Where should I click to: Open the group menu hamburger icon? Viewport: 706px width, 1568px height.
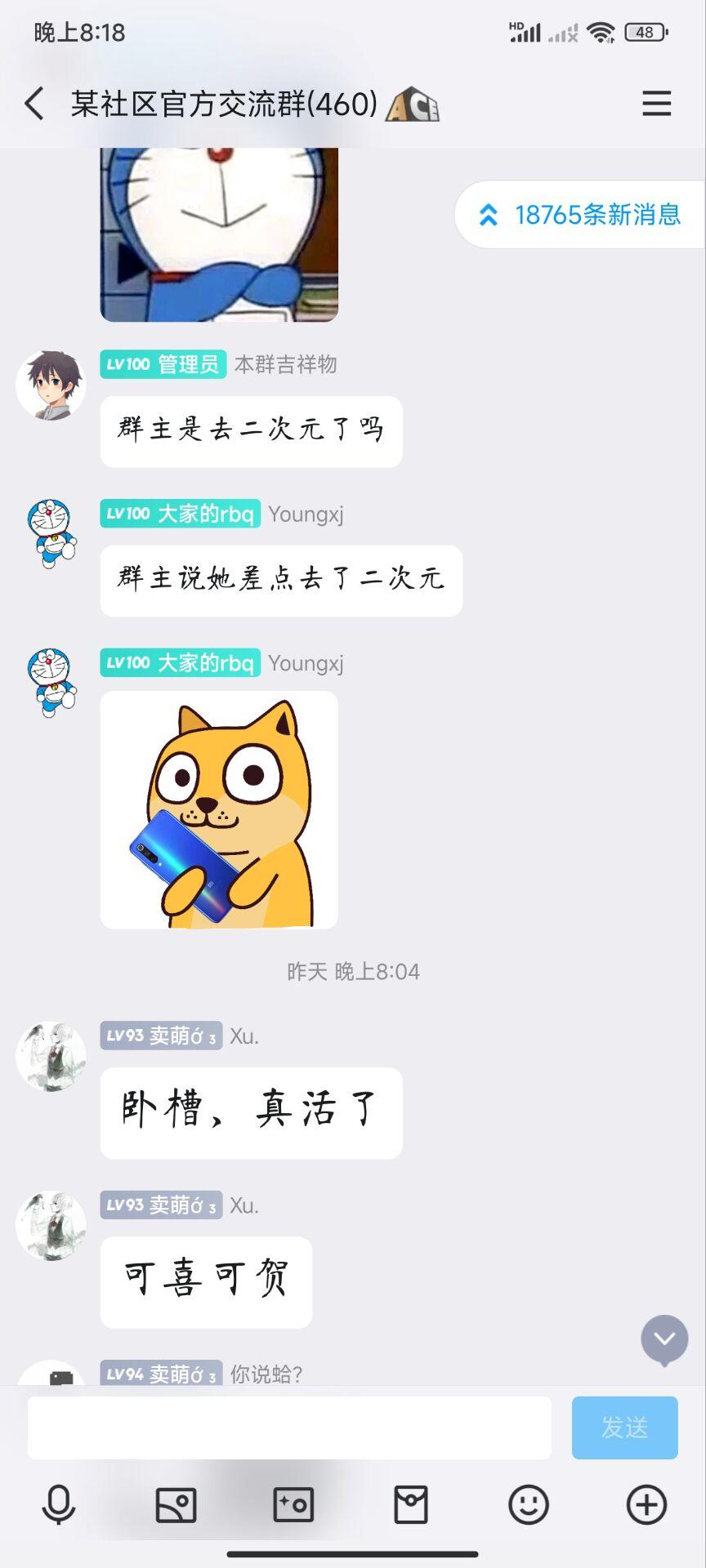[x=656, y=104]
